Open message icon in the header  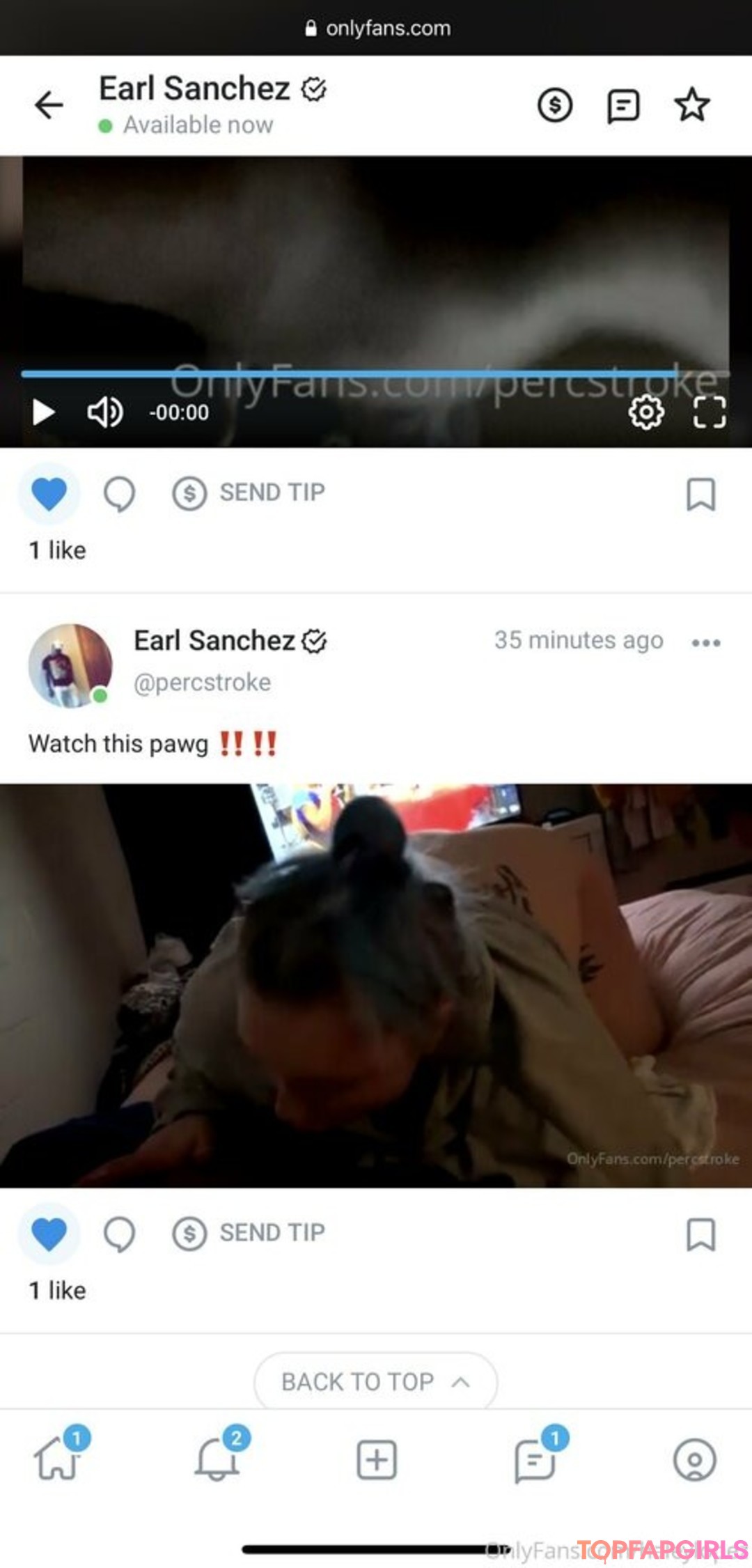[622, 106]
